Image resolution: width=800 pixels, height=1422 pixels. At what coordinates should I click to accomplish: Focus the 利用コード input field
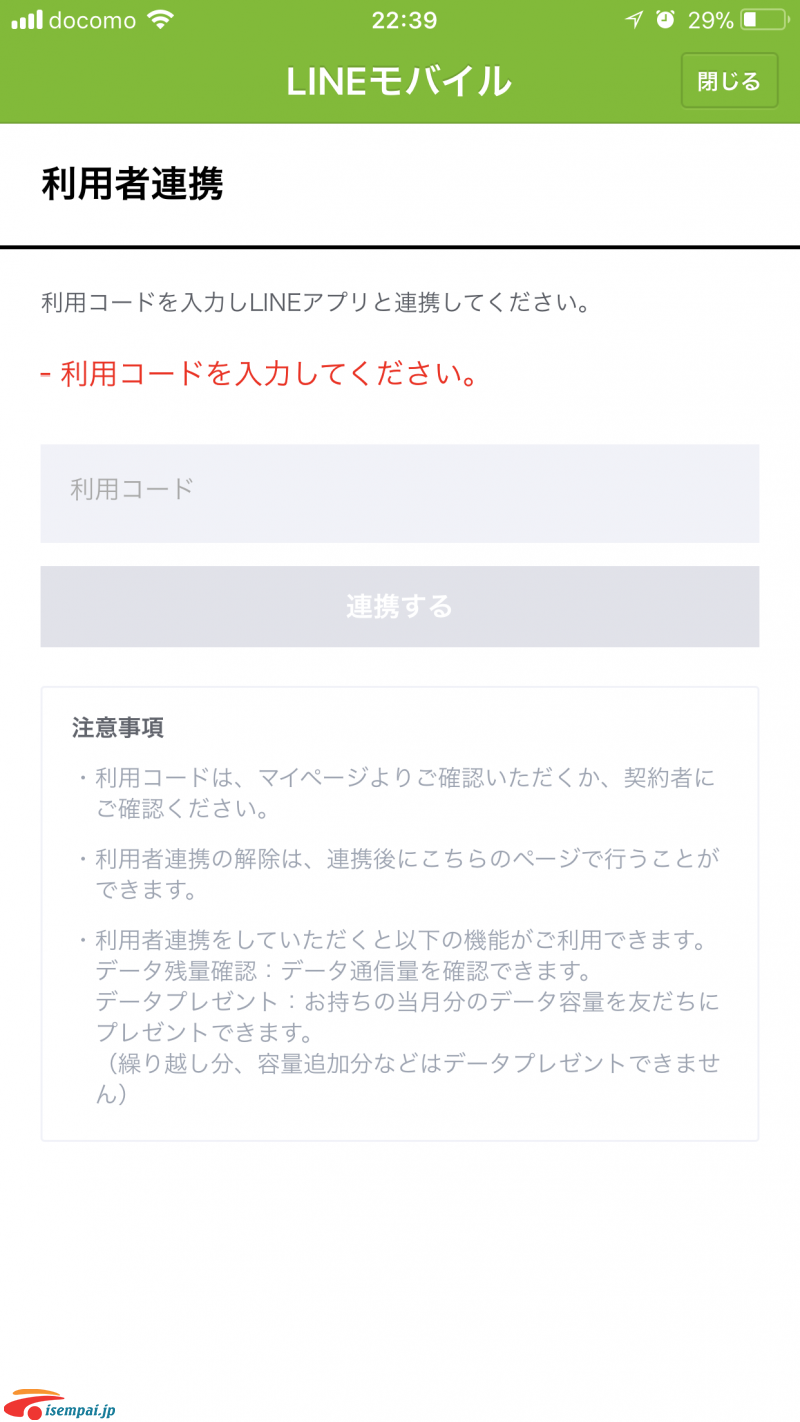(400, 493)
